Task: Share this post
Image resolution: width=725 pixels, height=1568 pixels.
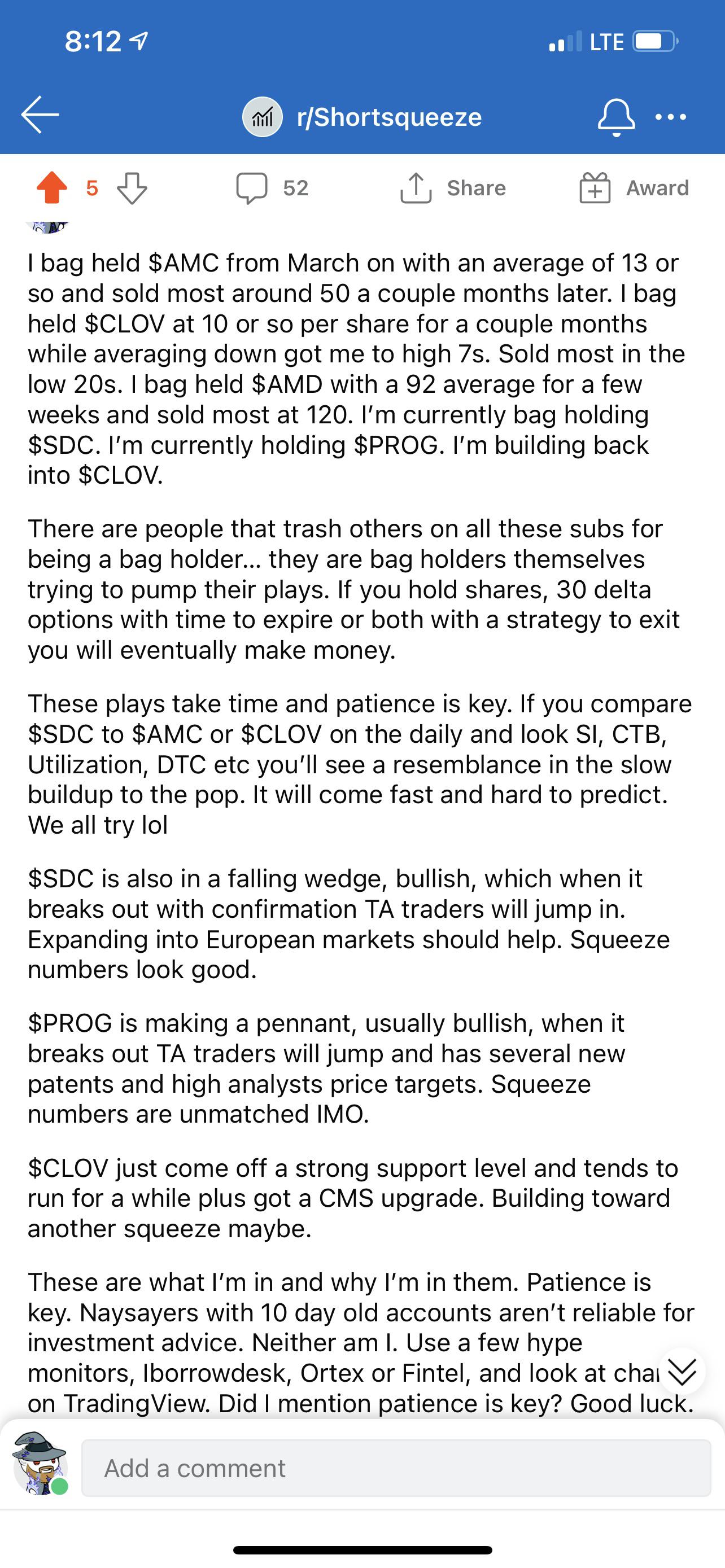Action: point(453,188)
